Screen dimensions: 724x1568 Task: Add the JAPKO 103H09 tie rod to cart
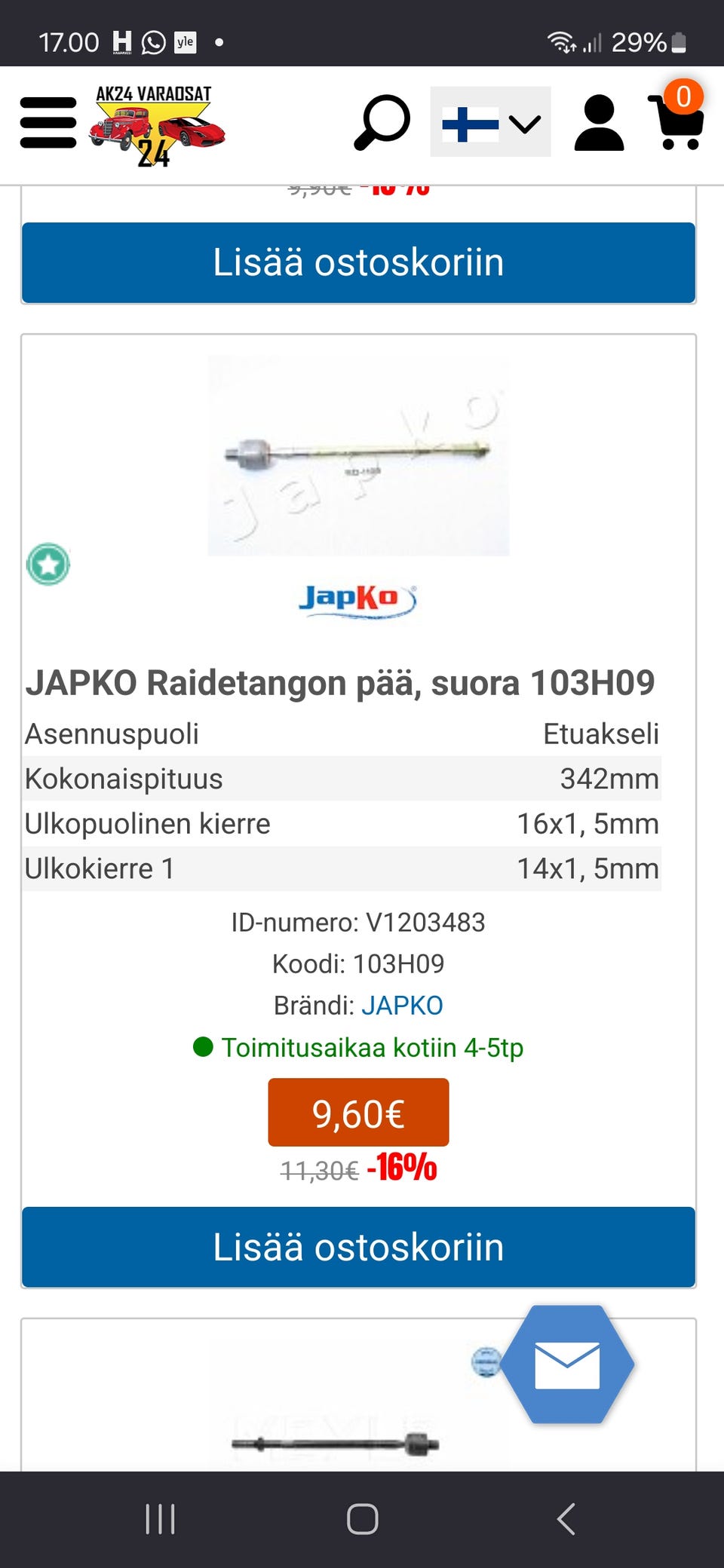coord(358,1247)
